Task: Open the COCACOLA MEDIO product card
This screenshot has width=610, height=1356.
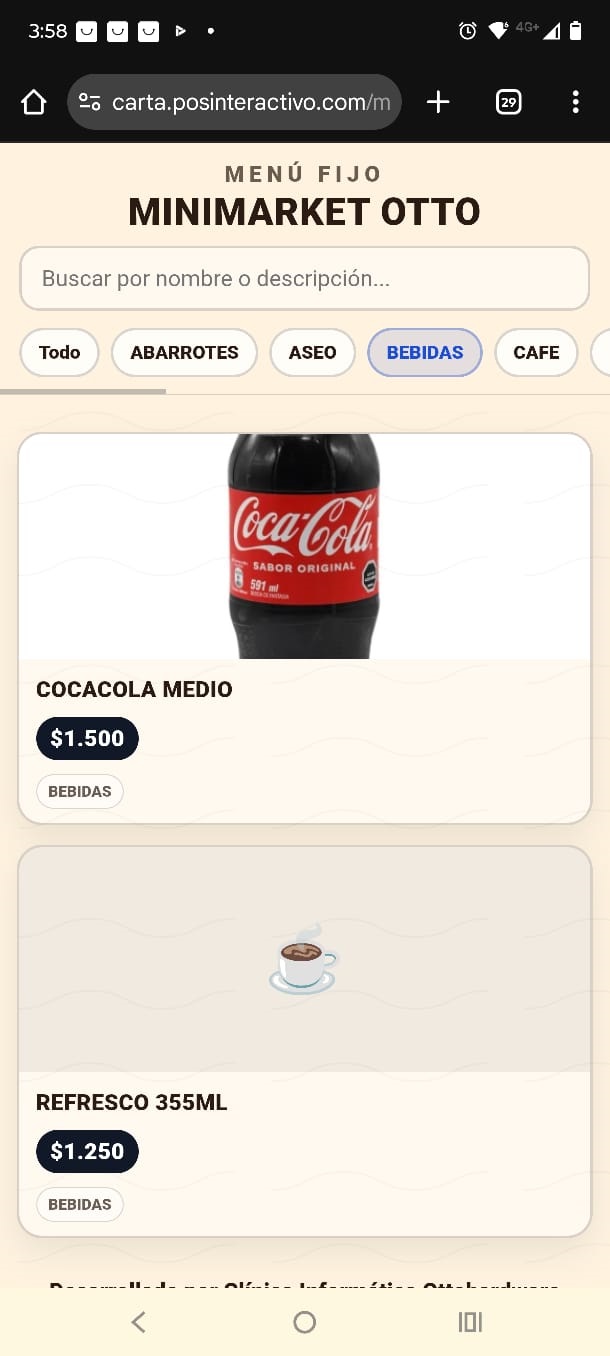Action: (x=304, y=628)
